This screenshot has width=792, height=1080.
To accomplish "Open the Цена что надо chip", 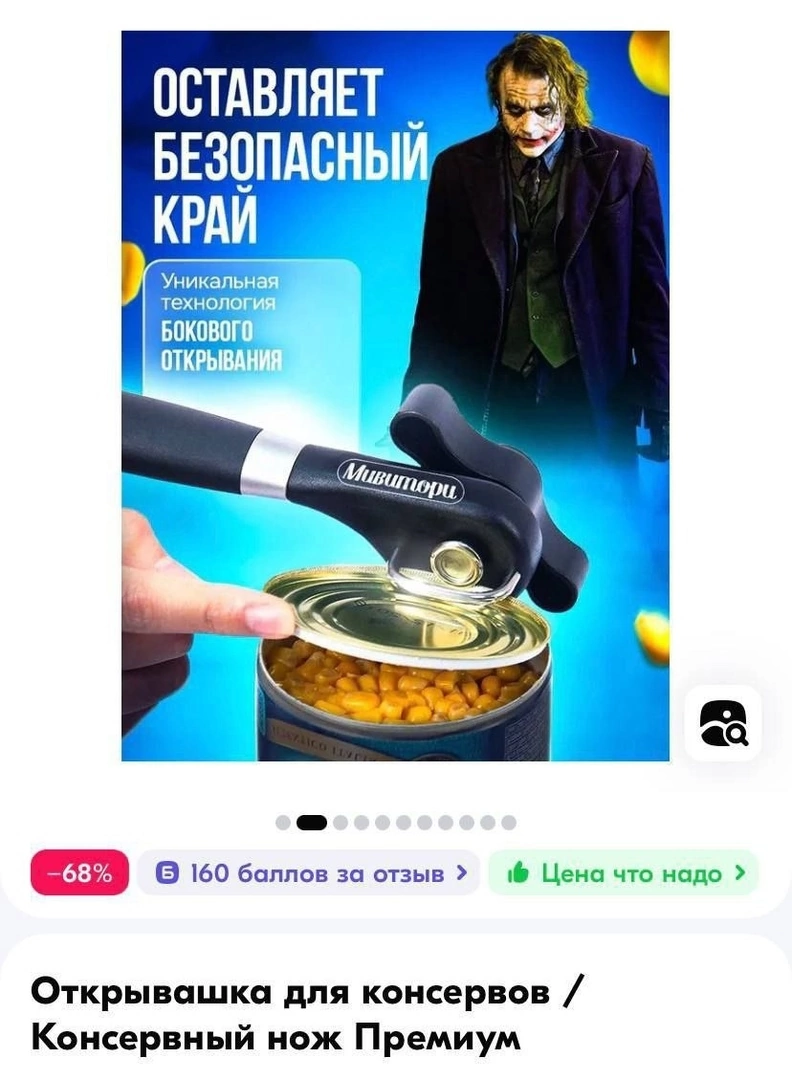I will [623, 873].
